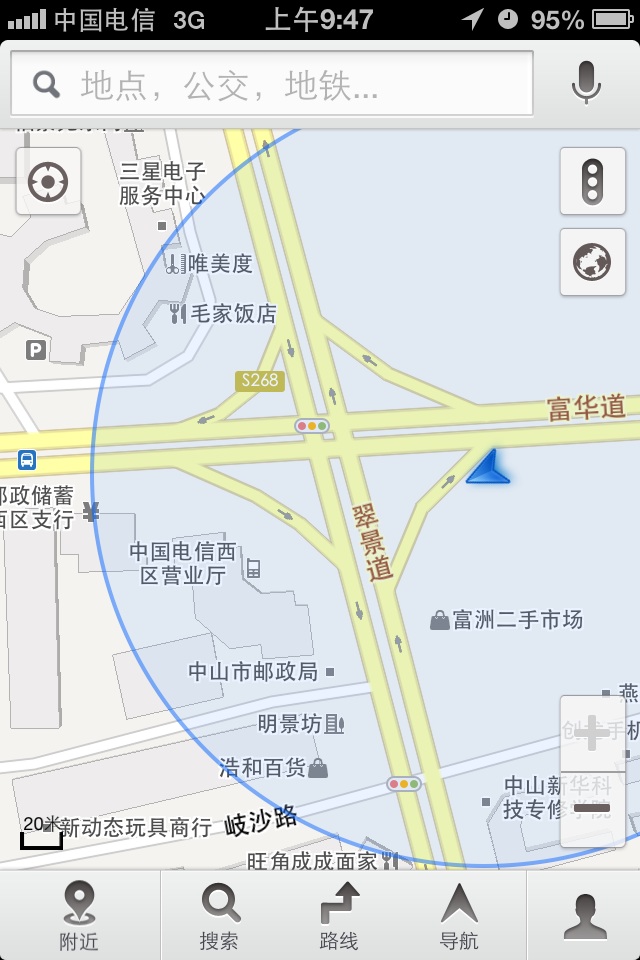Toggle the traffic light layer
640x960 pixels.
pyautogui.click(x=593, y=181)
